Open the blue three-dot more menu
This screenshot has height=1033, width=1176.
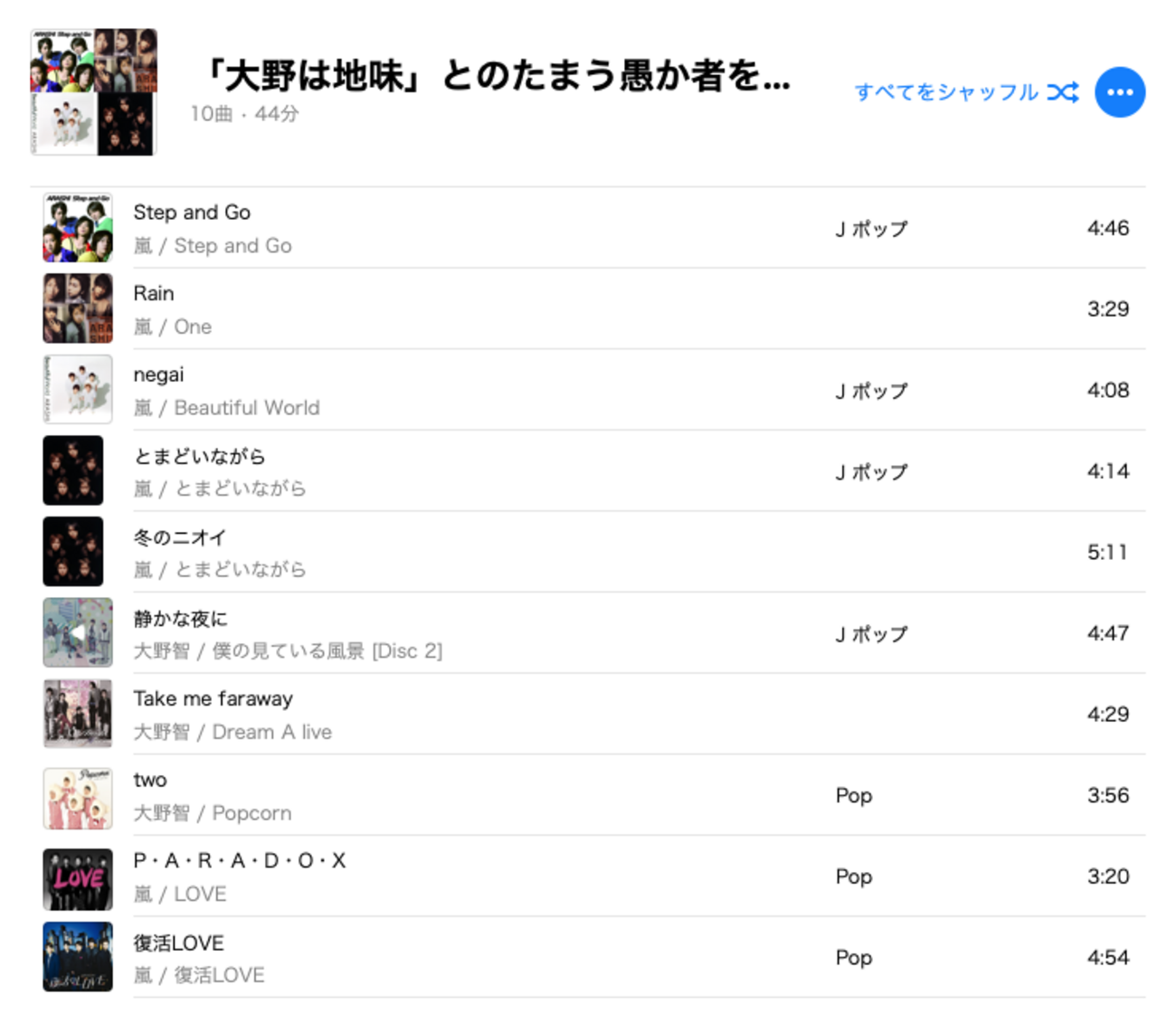(x=1120, y=92)
